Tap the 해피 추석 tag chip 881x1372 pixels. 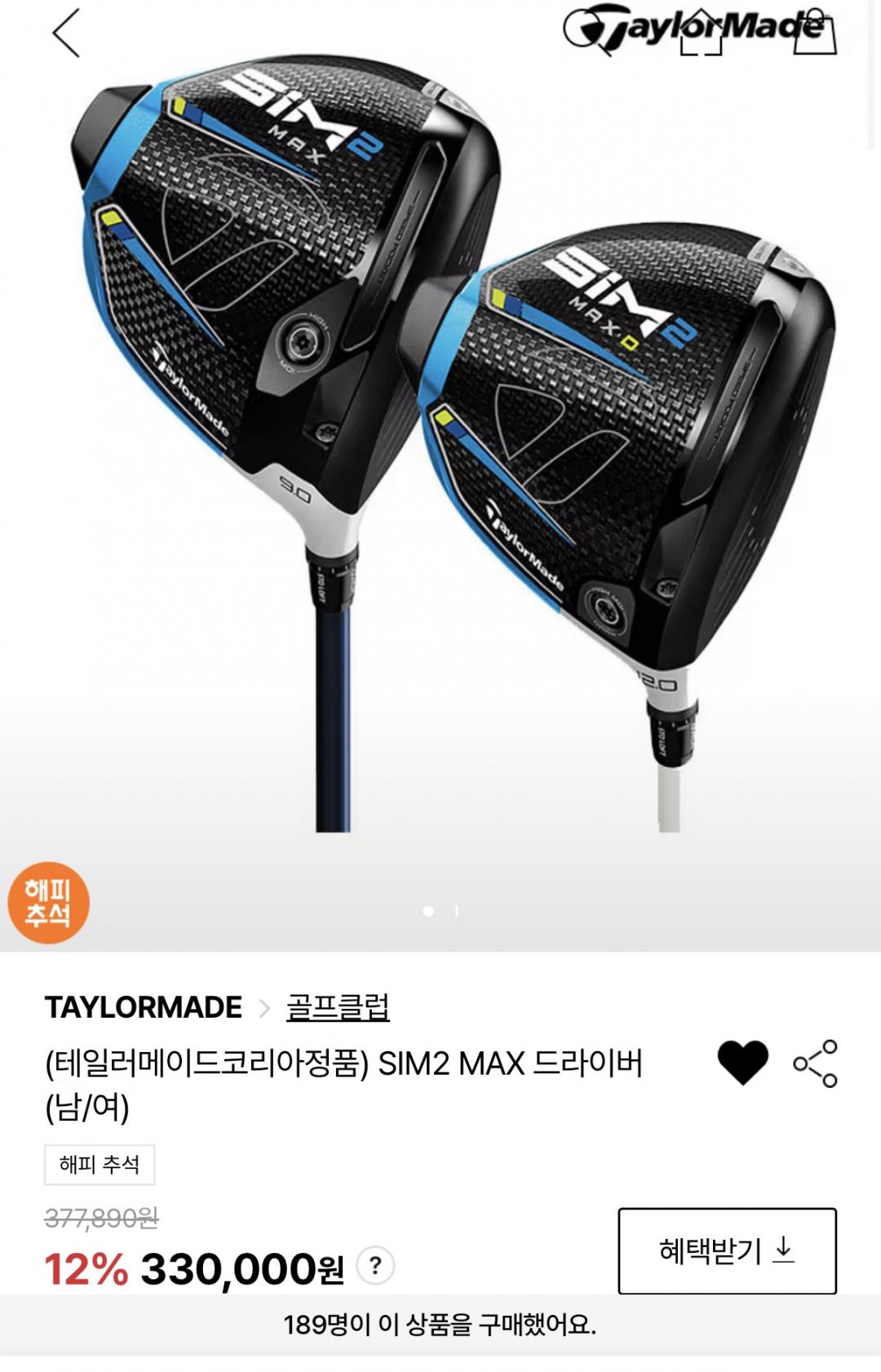click(100, 1165)
